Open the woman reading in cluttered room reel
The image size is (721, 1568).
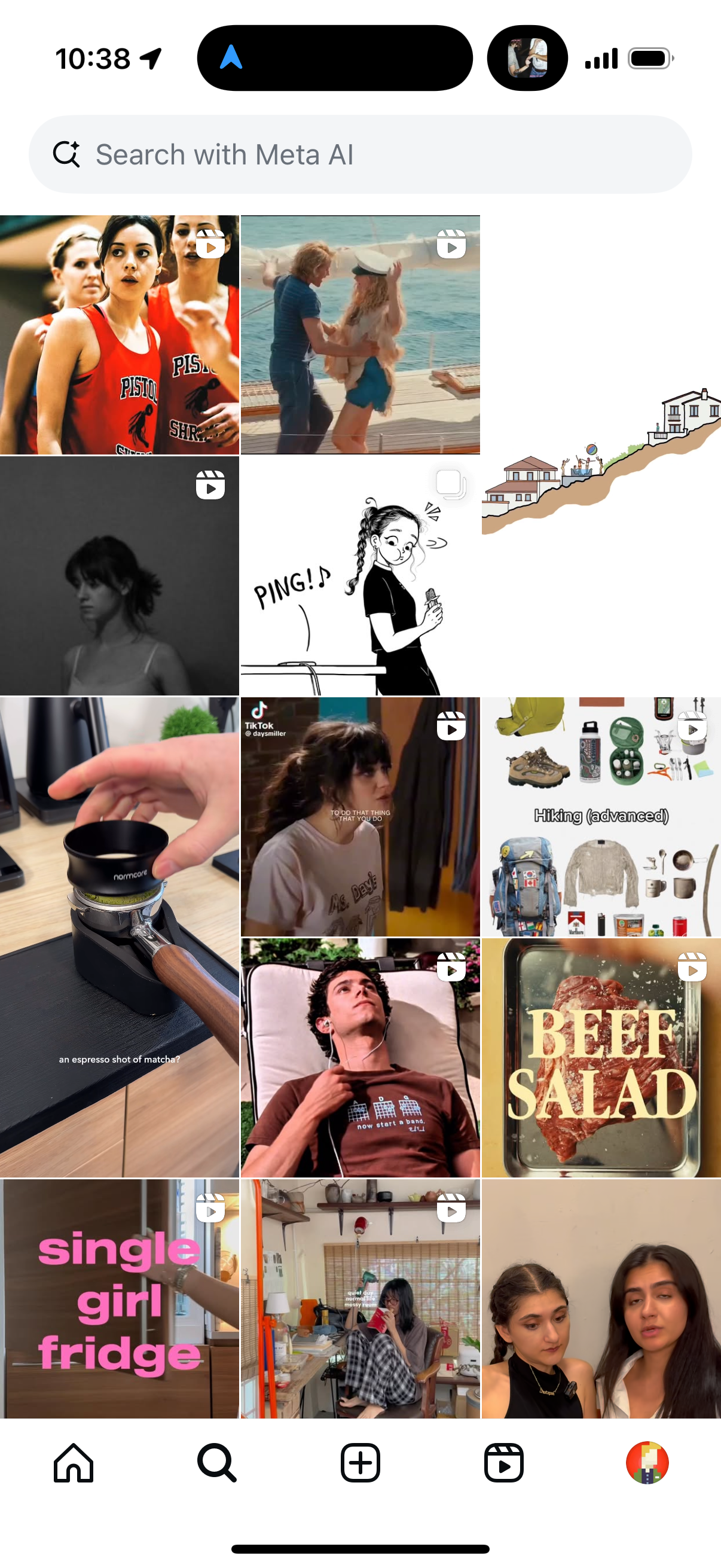coord(360,1299)
